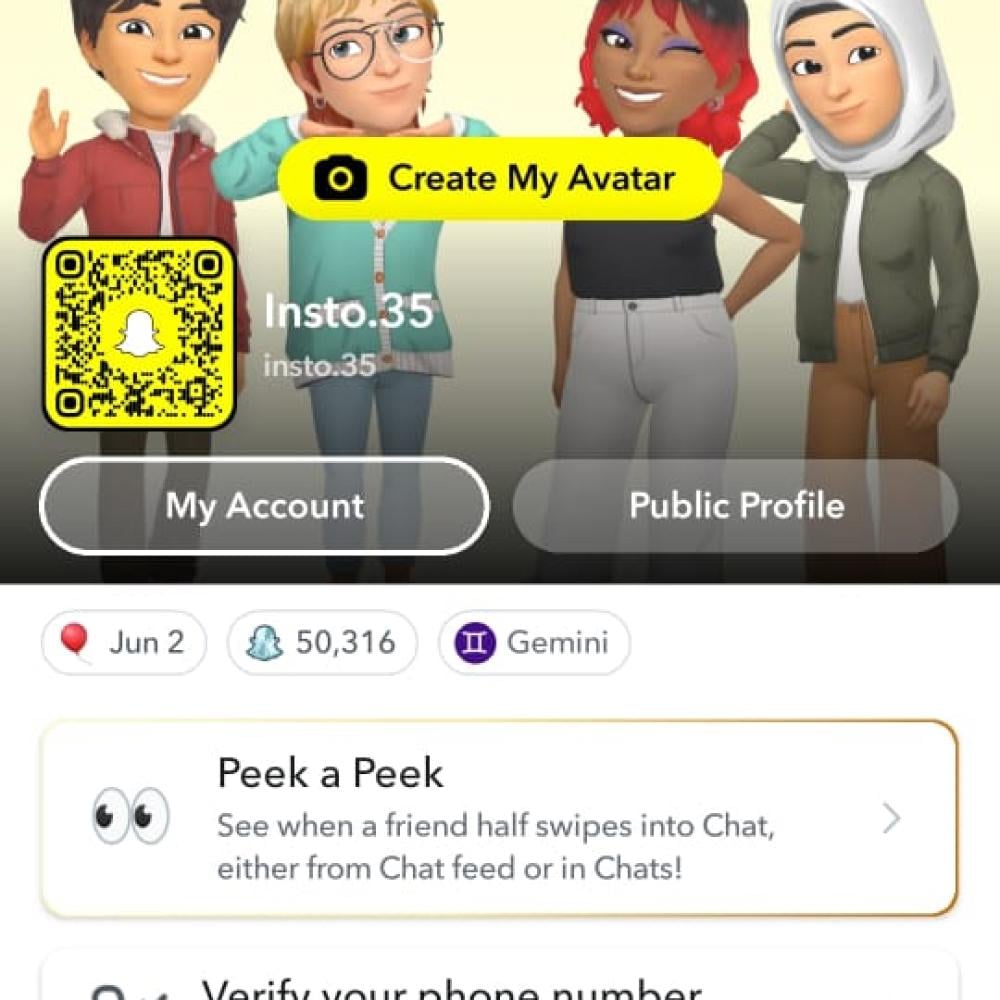Open My Account section
This screenshot has height=1000, width=1000.
tap(264, 506)
